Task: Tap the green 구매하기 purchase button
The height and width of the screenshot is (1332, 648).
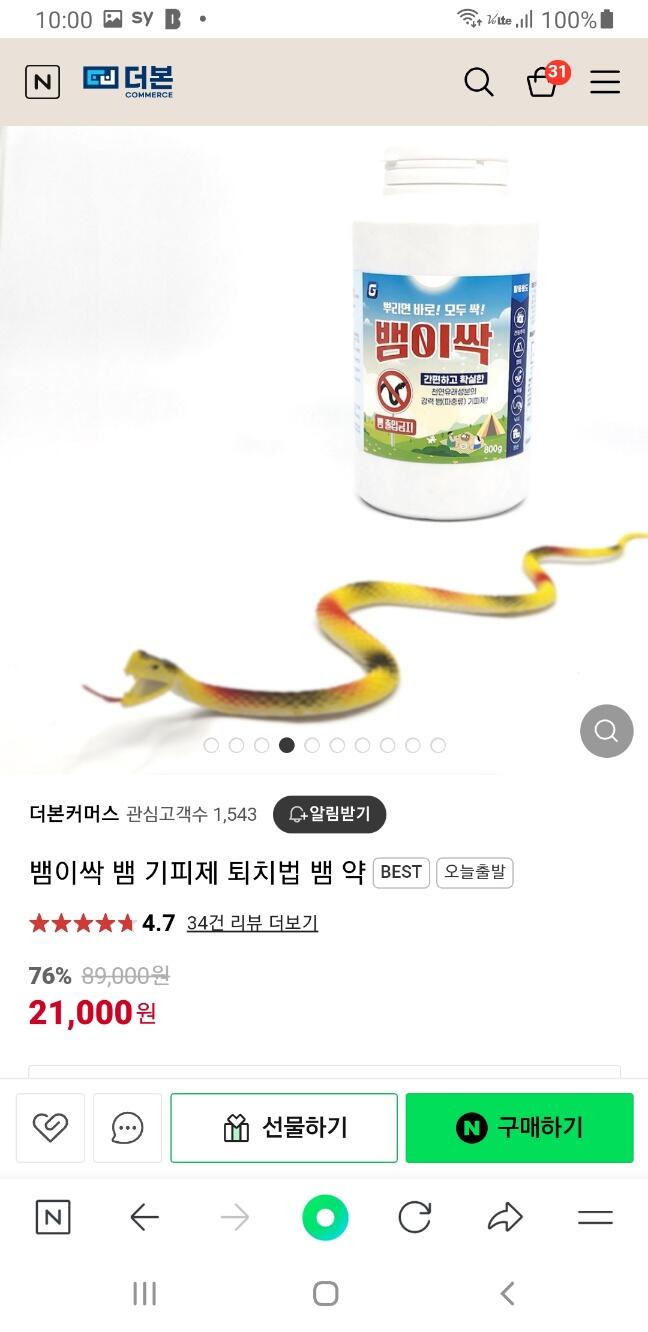Action: (519, 1128)
